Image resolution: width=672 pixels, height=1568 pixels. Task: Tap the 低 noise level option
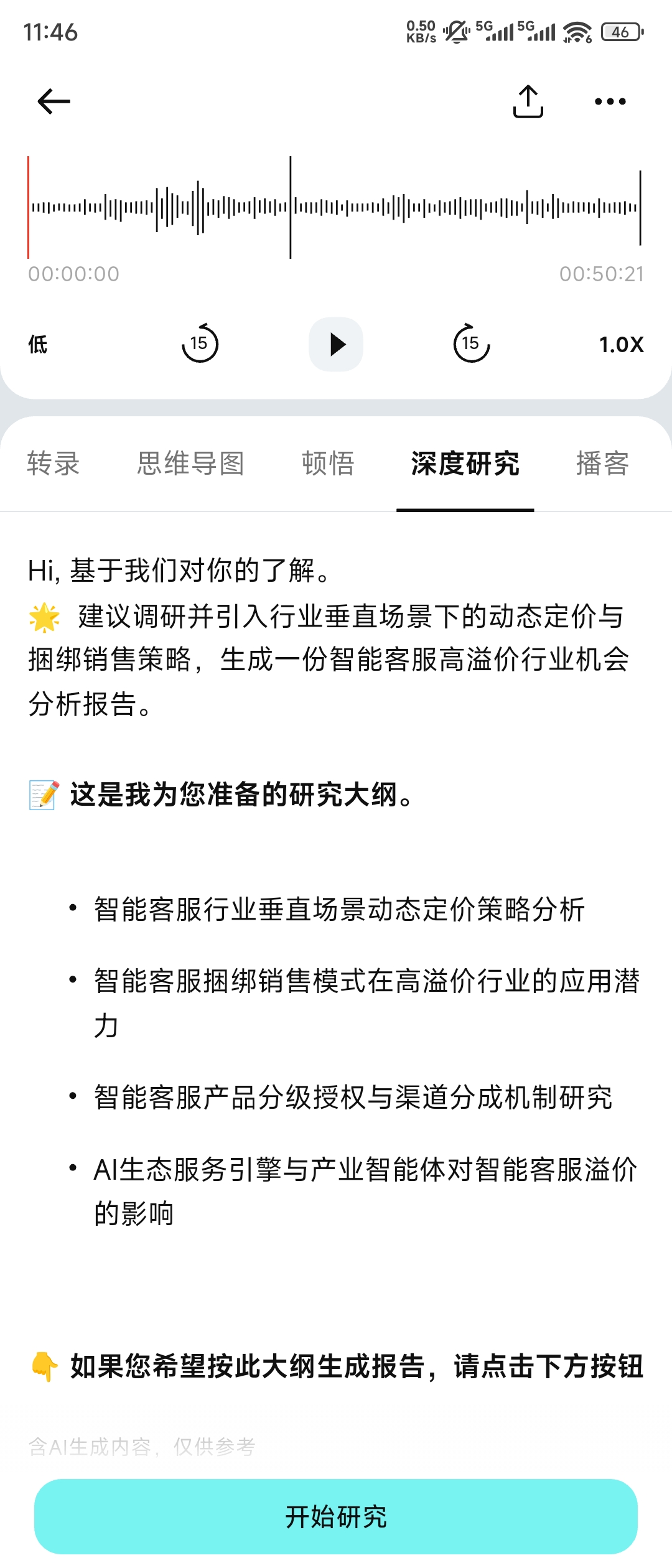[37, 344]
